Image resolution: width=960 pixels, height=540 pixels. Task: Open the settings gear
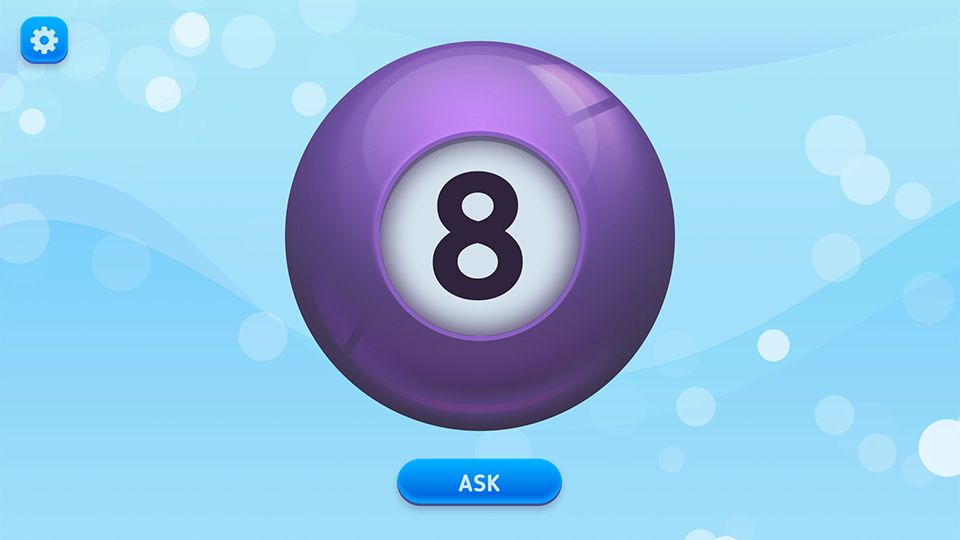(x=44, y=41)
